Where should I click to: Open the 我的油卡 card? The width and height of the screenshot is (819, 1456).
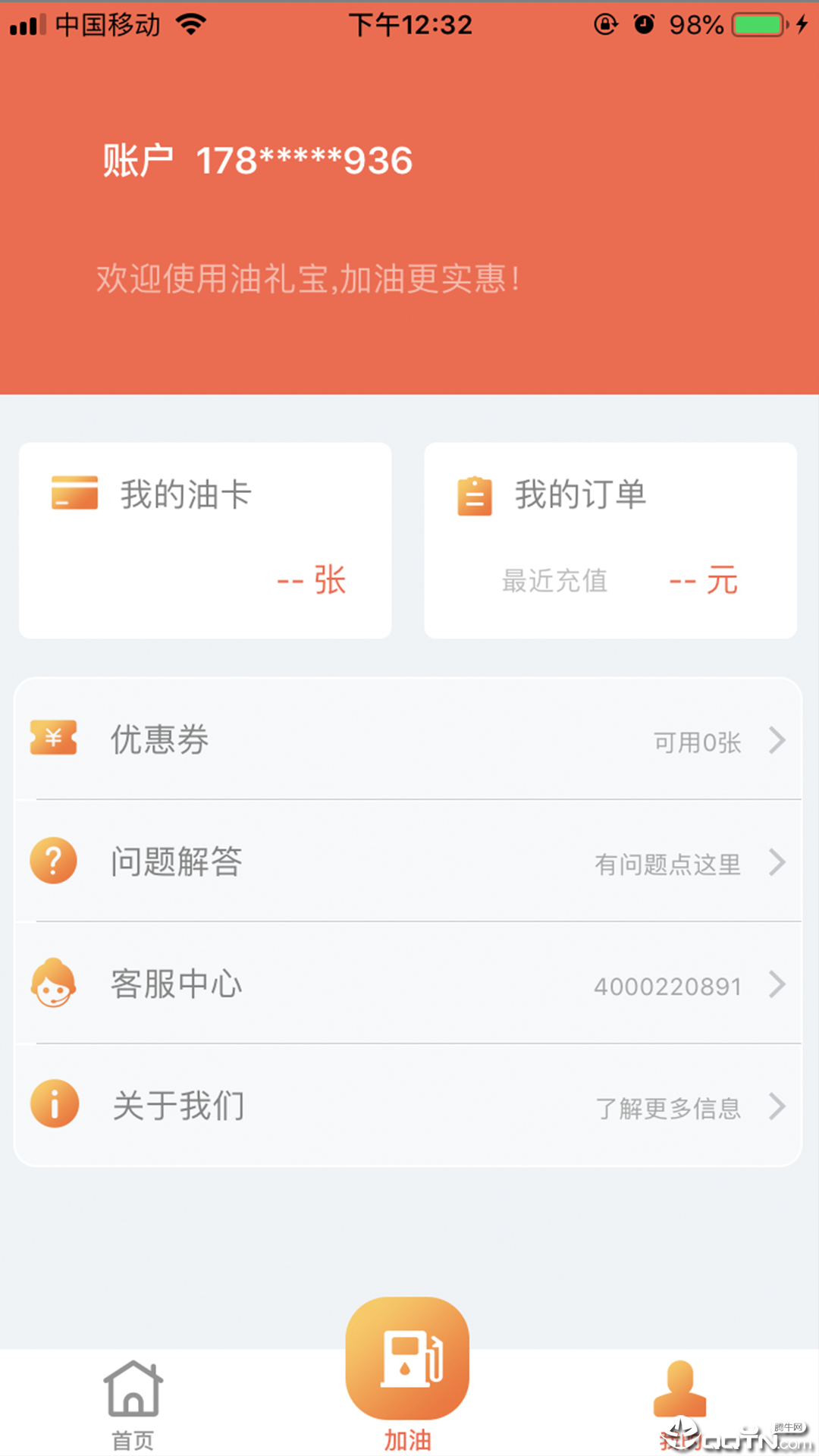click(205, 541)
